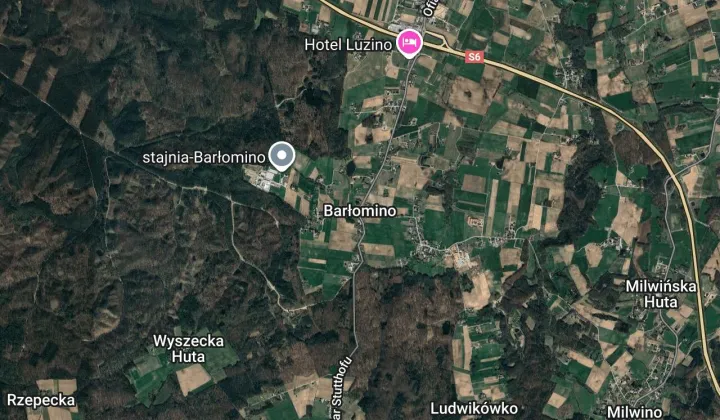Open the Hotel Luzino map pin

[x=408, y=42]
